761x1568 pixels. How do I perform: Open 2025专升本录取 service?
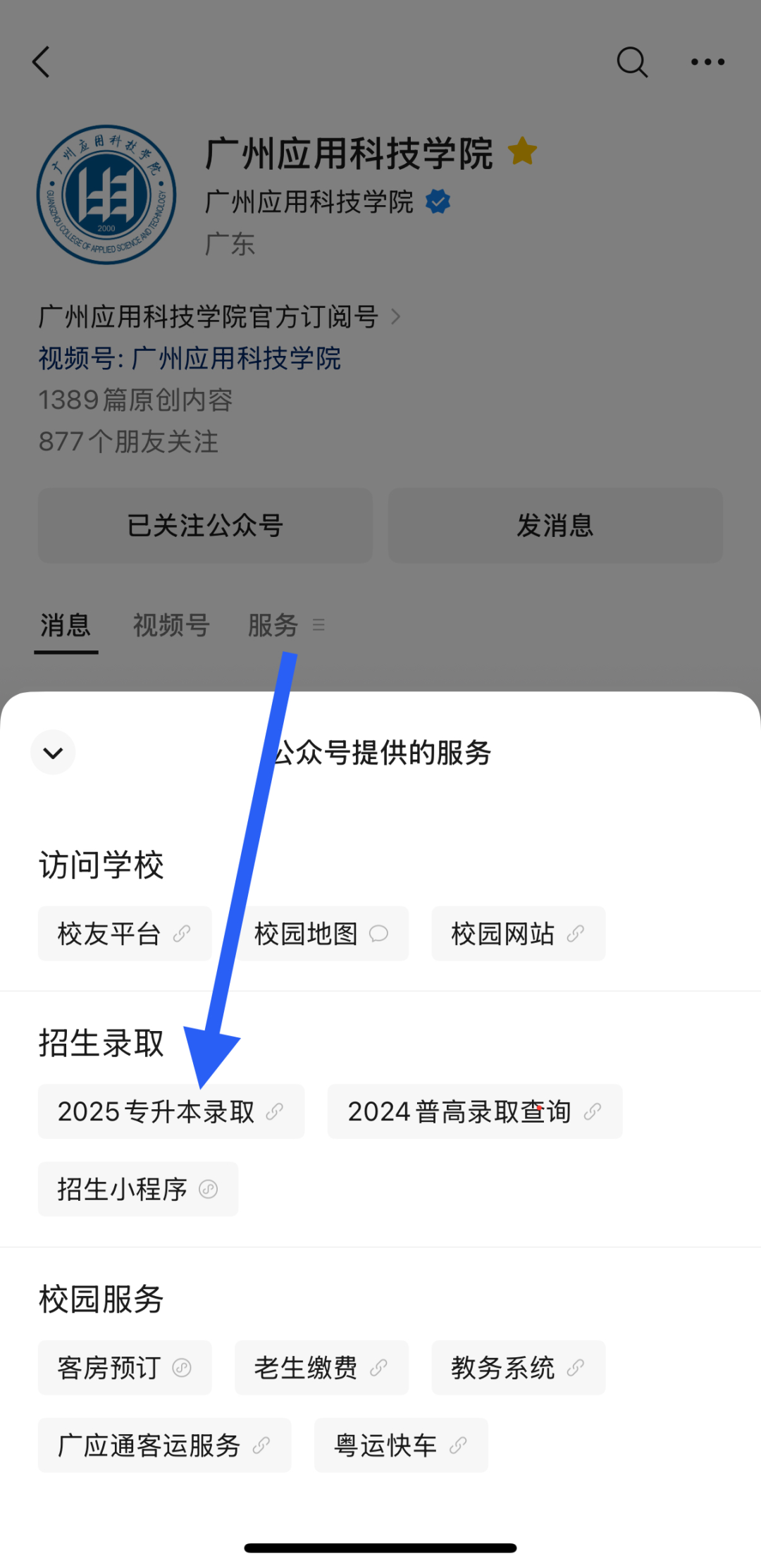171,1111
